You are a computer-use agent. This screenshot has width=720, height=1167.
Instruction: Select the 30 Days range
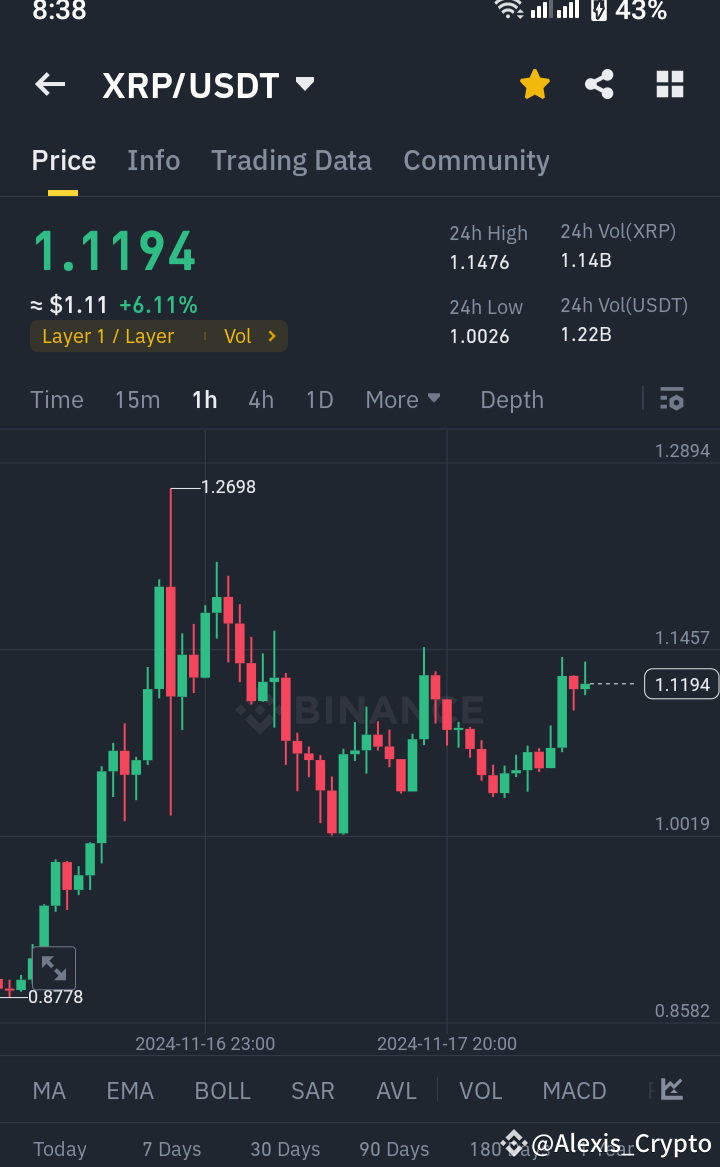tap(285, 1149)
